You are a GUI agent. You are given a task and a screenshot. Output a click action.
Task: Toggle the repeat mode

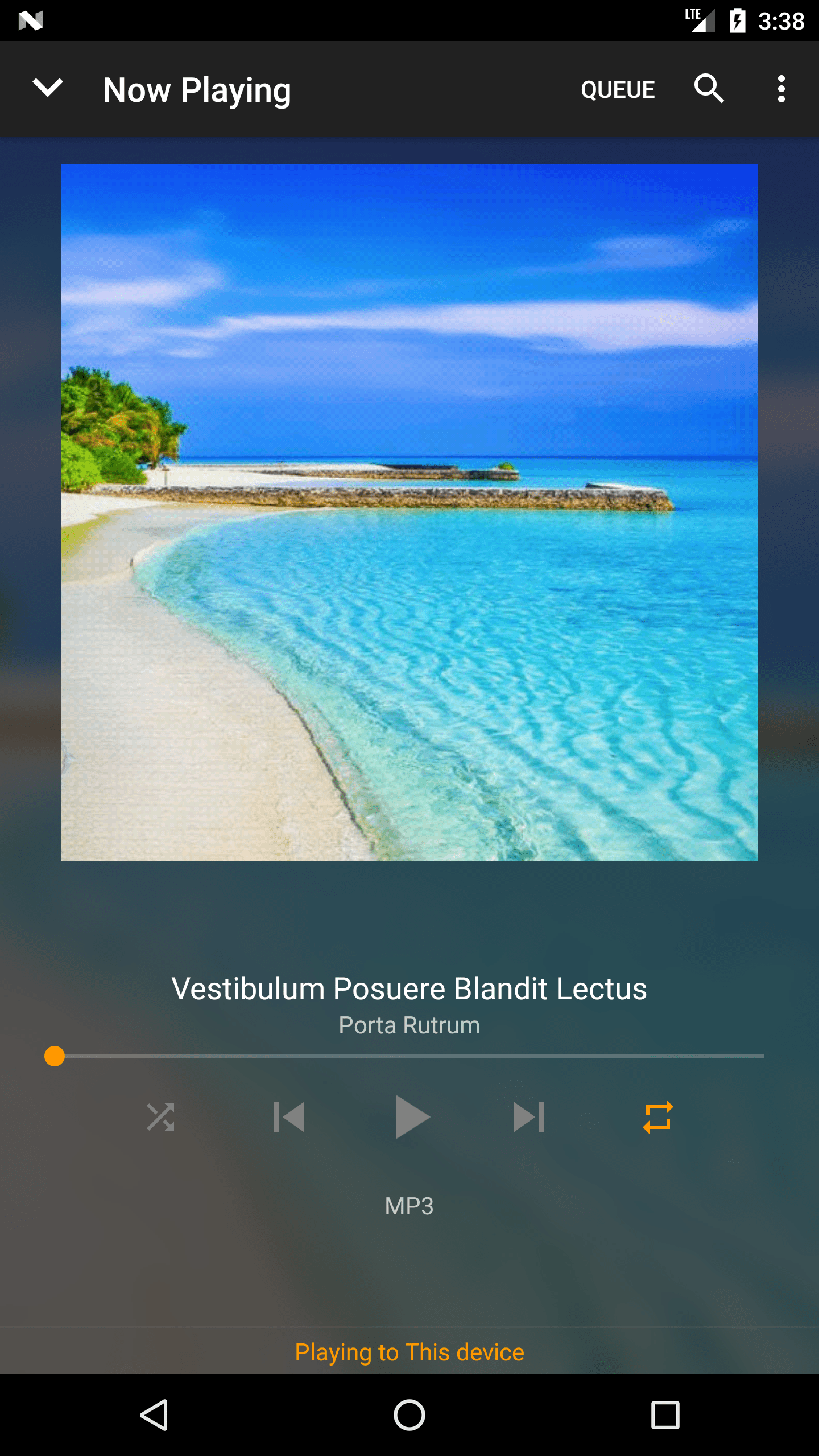tap(658, 1117)
